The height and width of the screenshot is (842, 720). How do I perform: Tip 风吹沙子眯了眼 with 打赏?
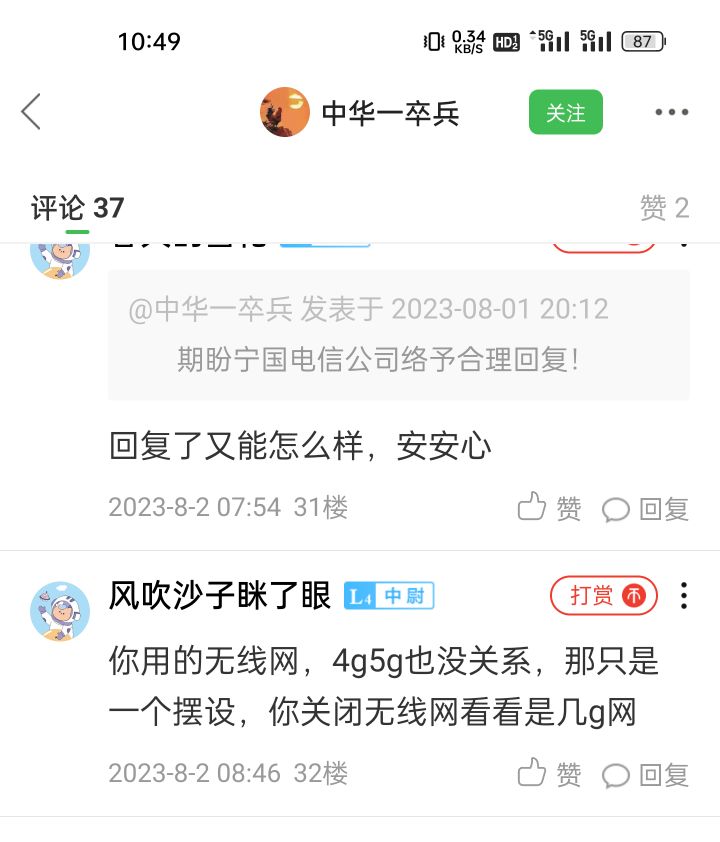coord(604,596)
